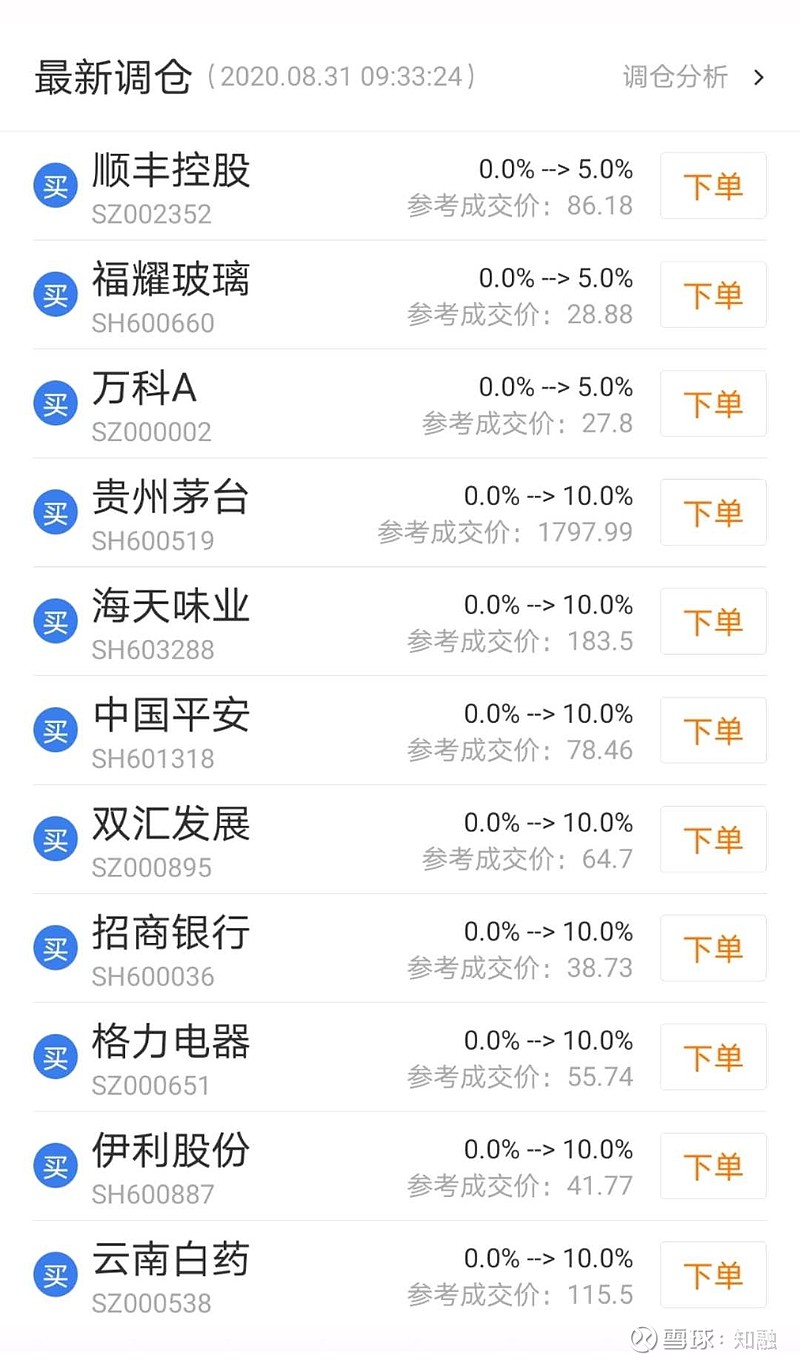Open 调仓分析 rebalancing analysis
The height and width of the screenshot is (1364, 800).
click(x=692, y=77)
